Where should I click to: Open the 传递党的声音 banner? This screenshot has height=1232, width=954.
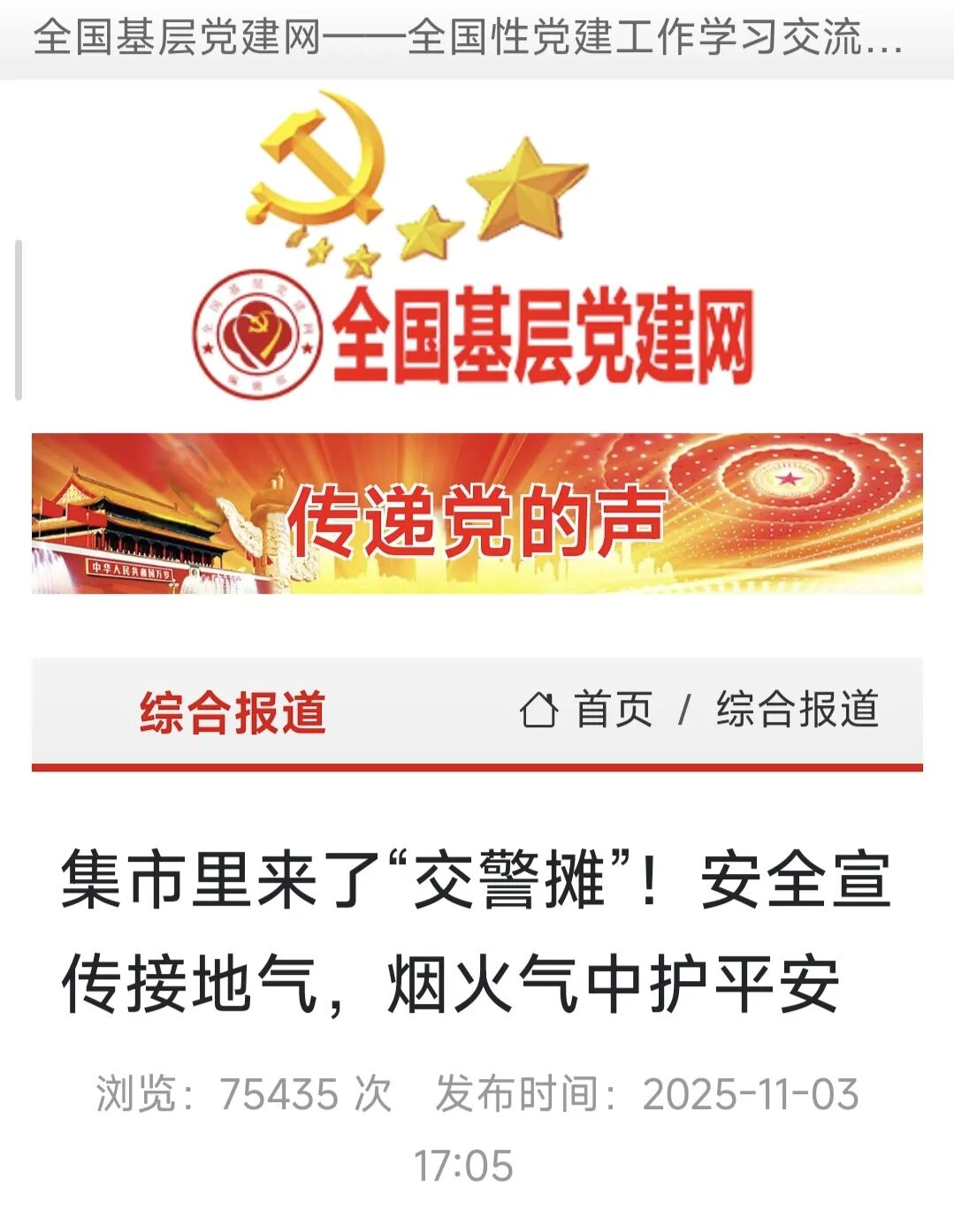click(477, 513)
